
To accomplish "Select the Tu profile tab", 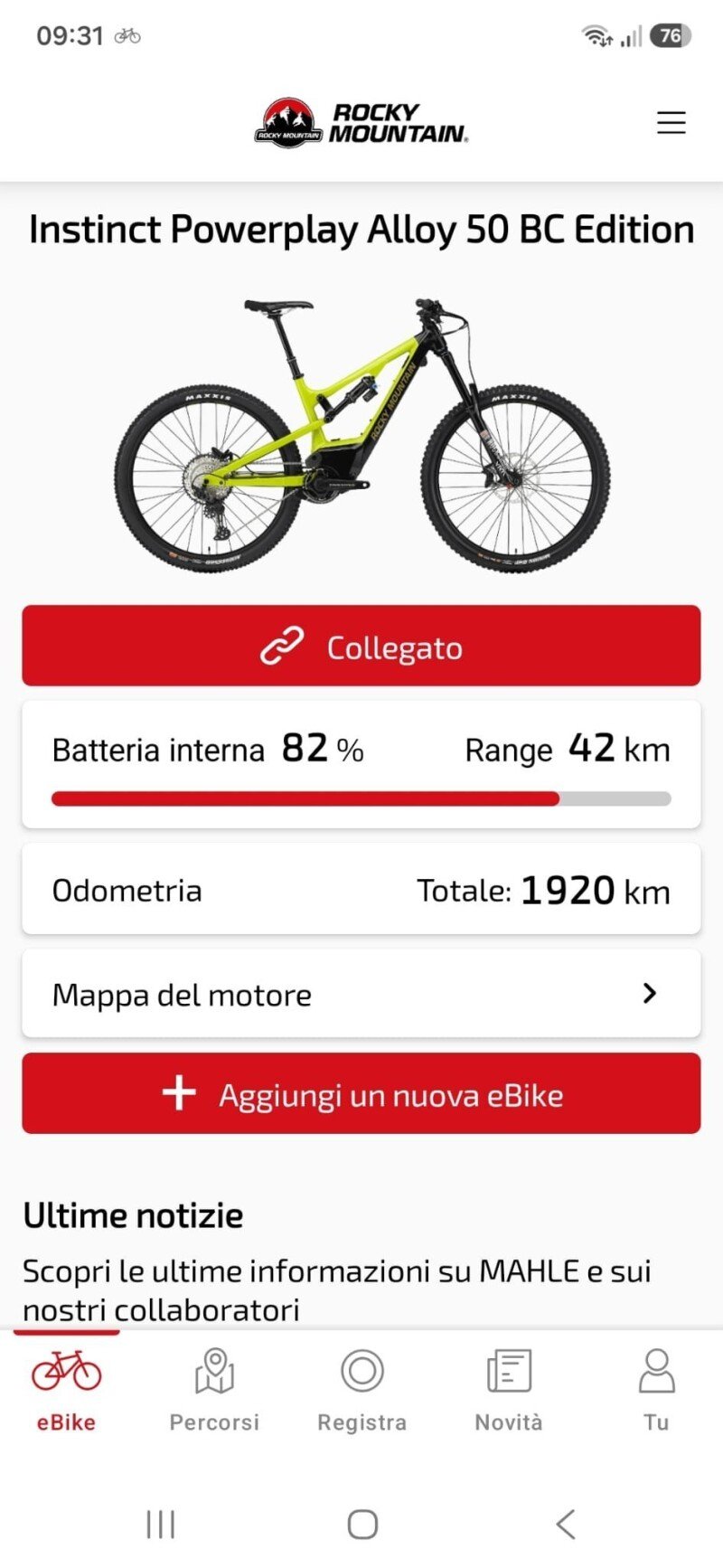I will coord(656,1390).
